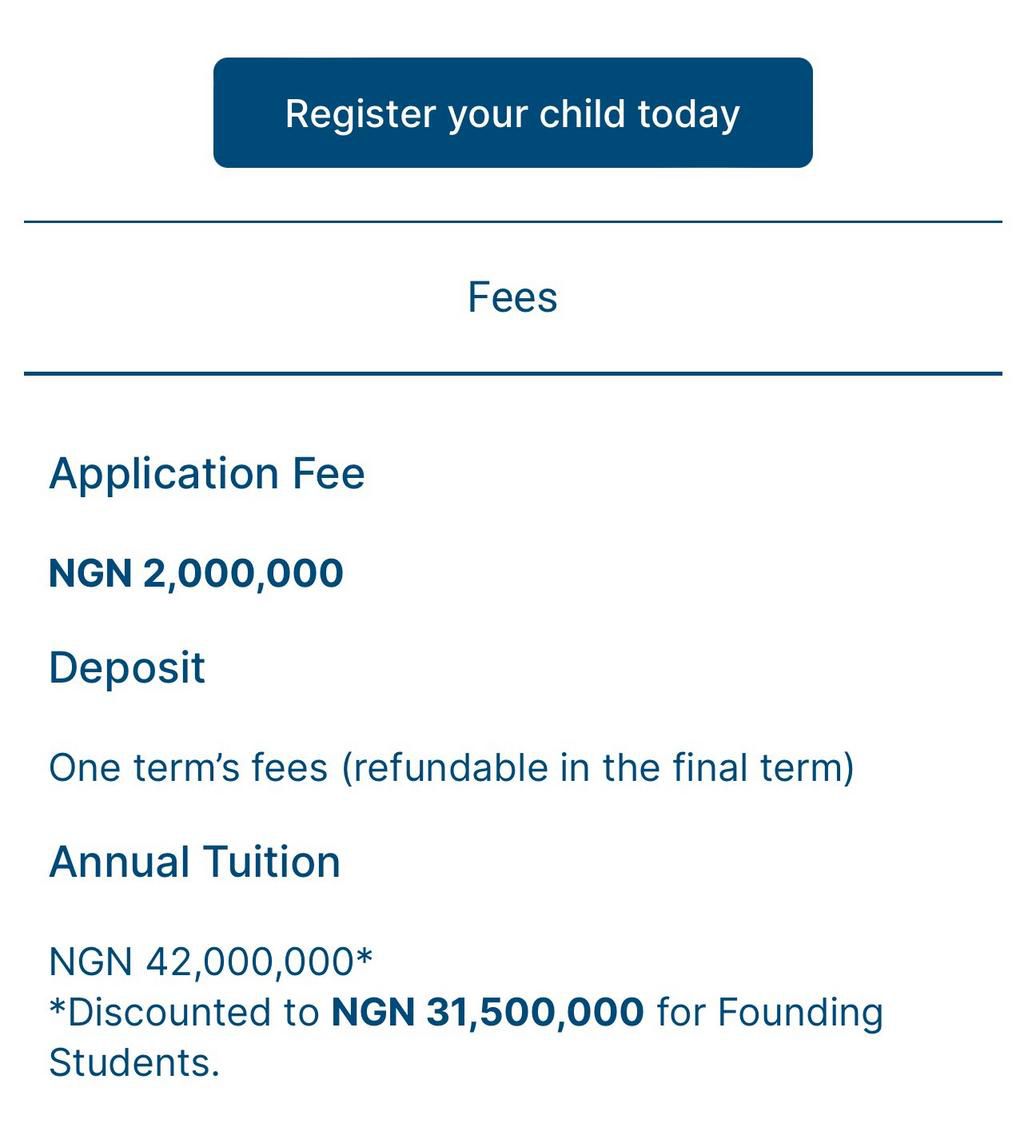Select the Fees section heading
The width and height of the screenshot is (1024, 1131).
click(x=512, y=295)
